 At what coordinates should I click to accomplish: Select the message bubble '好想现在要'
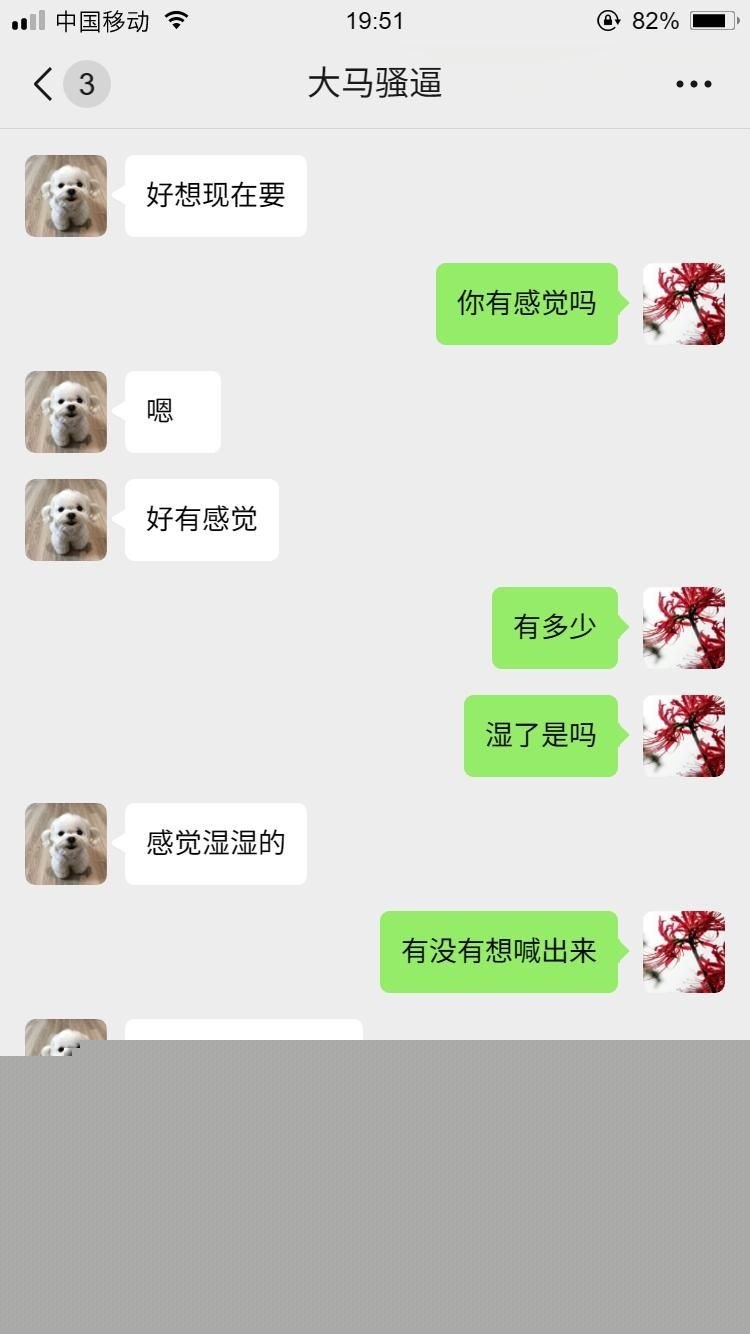click(x=215, y=196)
